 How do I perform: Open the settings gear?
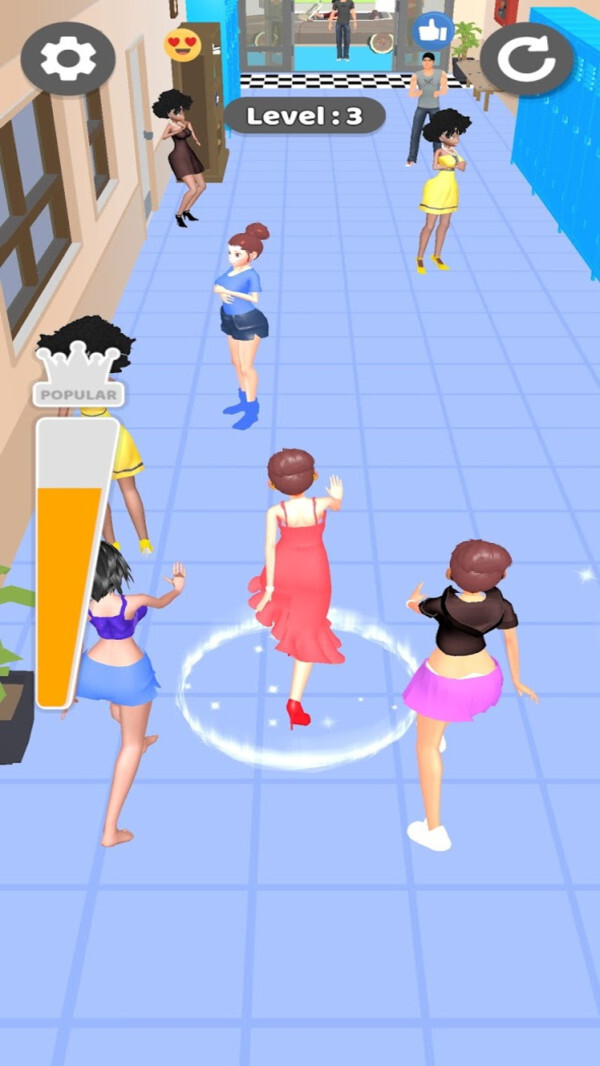67,59
